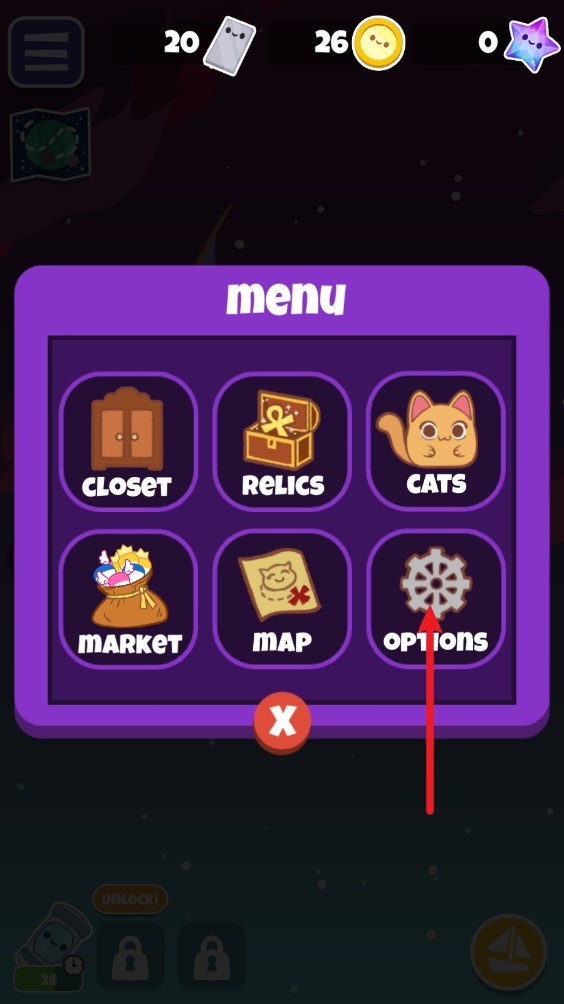Open the Closet menu item
The width and height of the screenshot is (564, 1004).
point(128,441)
